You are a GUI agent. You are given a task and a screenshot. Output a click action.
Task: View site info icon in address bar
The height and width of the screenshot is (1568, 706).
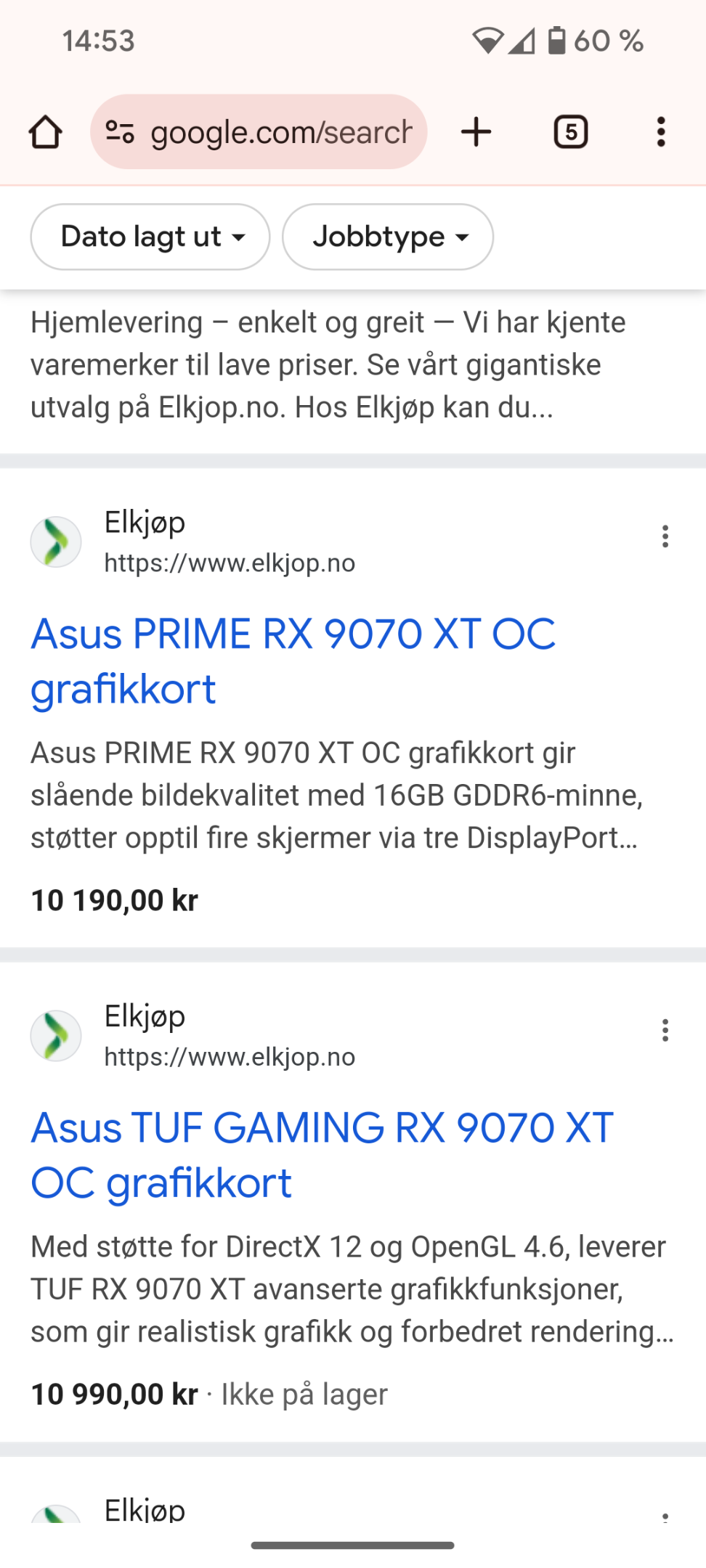pyautogui.click(x=120, y=132)
